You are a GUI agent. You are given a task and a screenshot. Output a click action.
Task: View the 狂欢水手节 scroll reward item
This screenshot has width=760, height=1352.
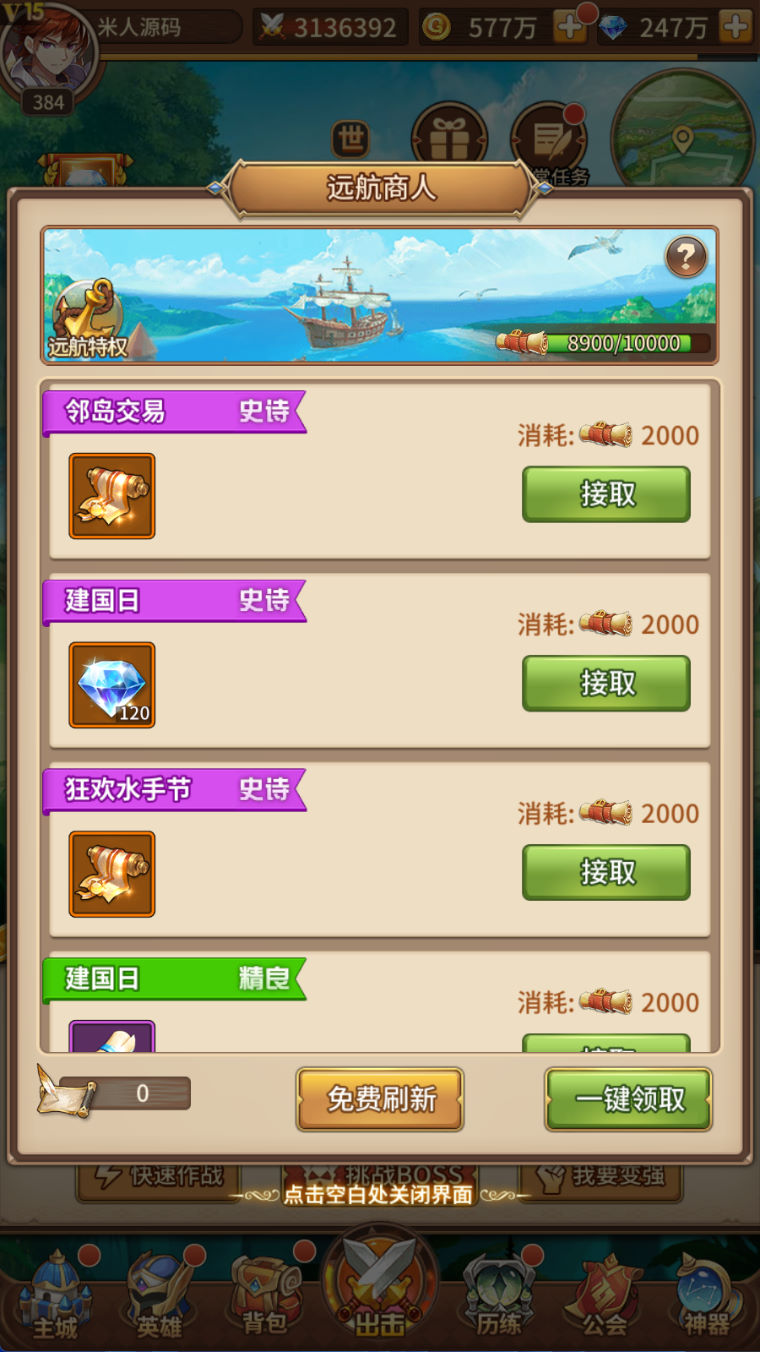pos(112,874)
